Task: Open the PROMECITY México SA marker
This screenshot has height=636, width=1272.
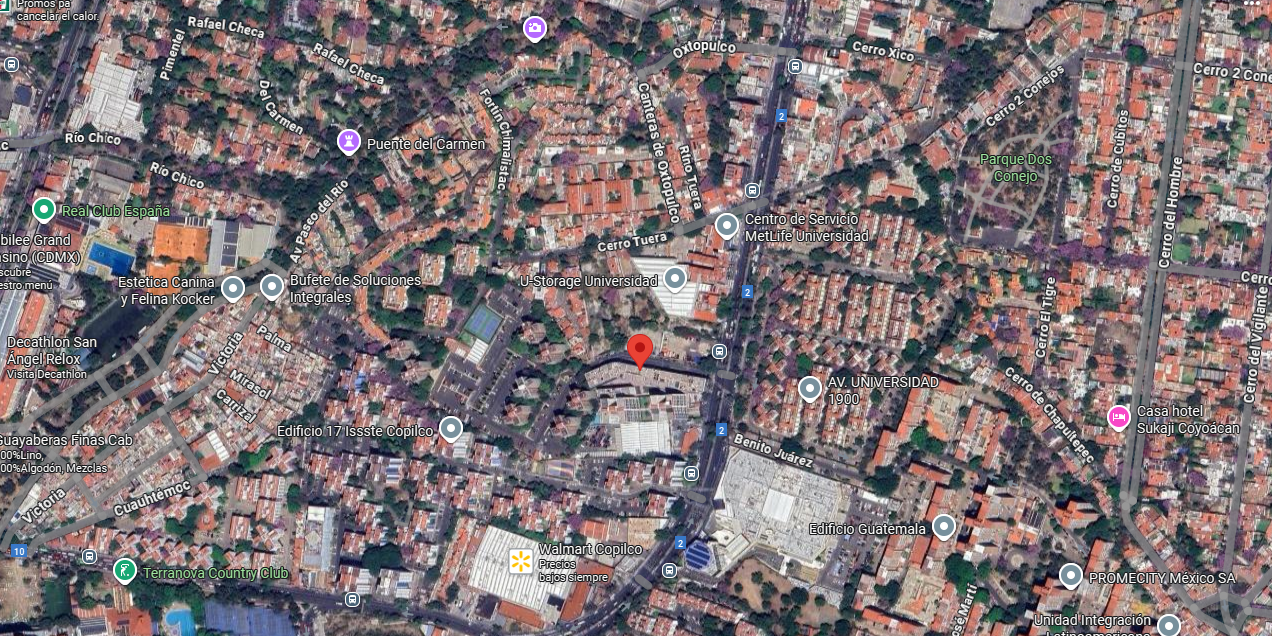Action: [1071, 576]
